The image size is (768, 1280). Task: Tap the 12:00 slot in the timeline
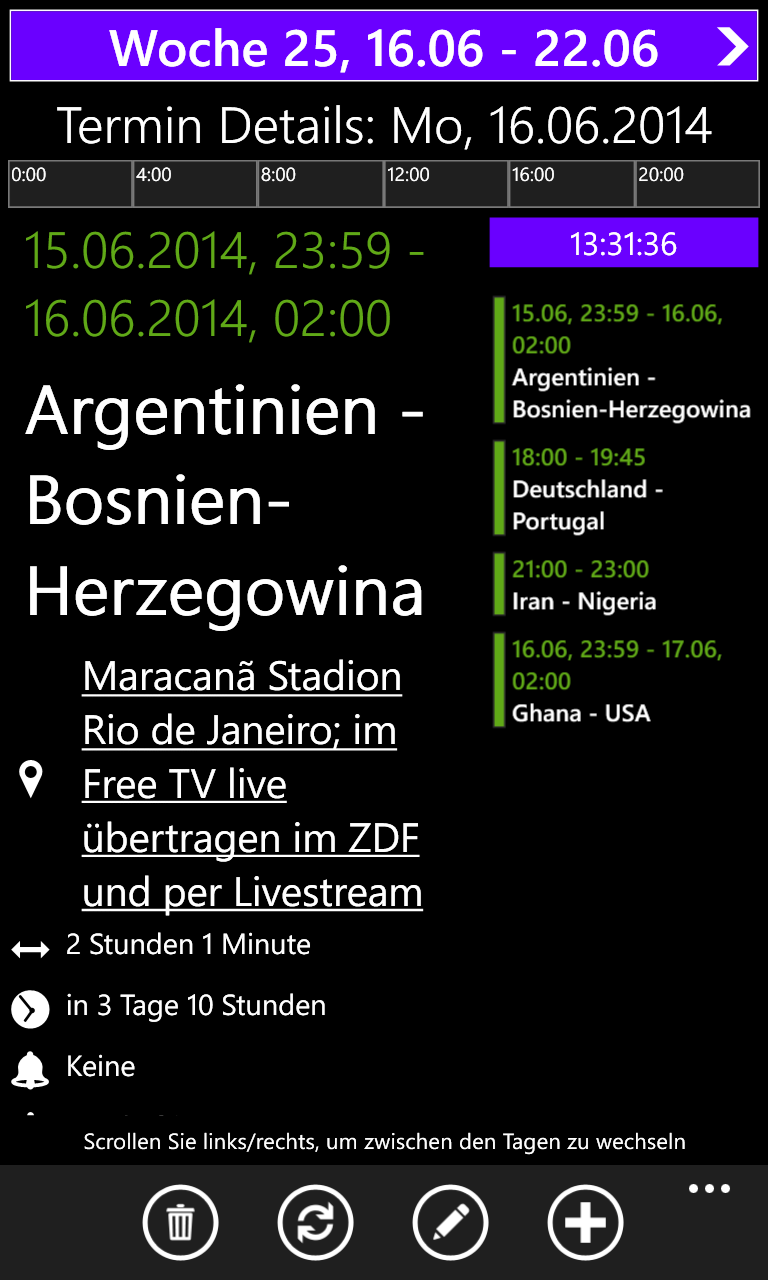[x=446, y=184]
